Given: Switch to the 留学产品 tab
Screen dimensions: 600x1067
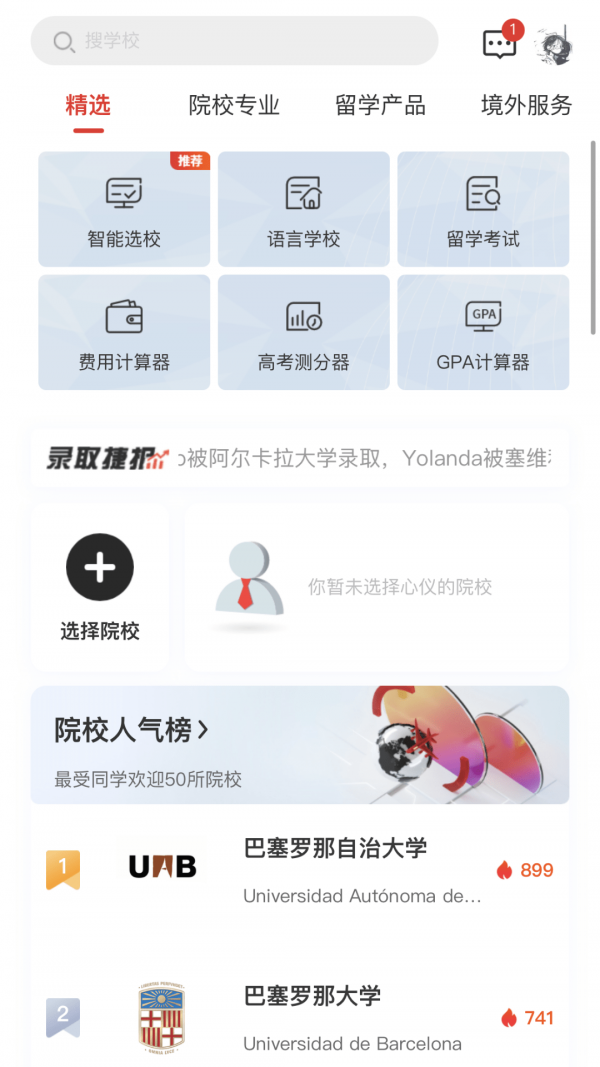Looking at the screenshot, I should click(x=380, y=105).
